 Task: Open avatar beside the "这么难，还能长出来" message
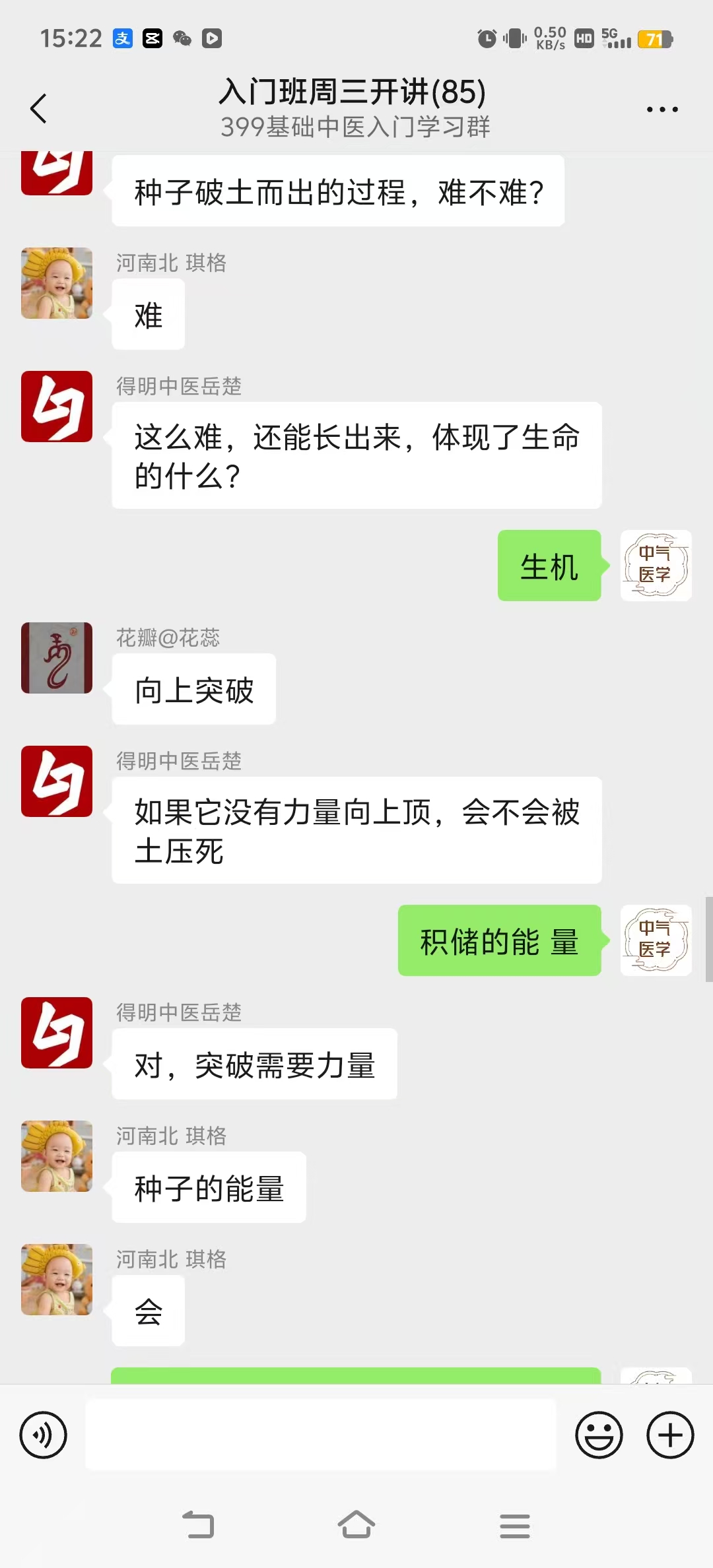57,407
